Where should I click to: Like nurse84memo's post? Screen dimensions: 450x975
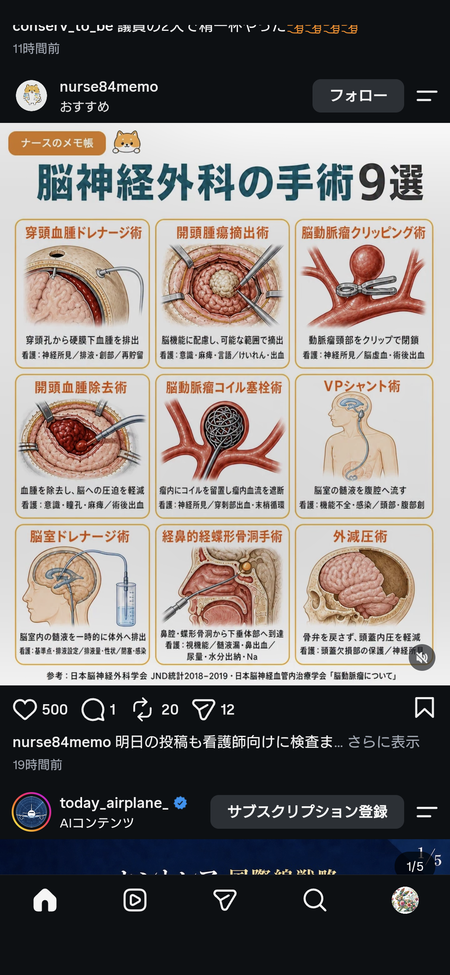pos(25,709)
